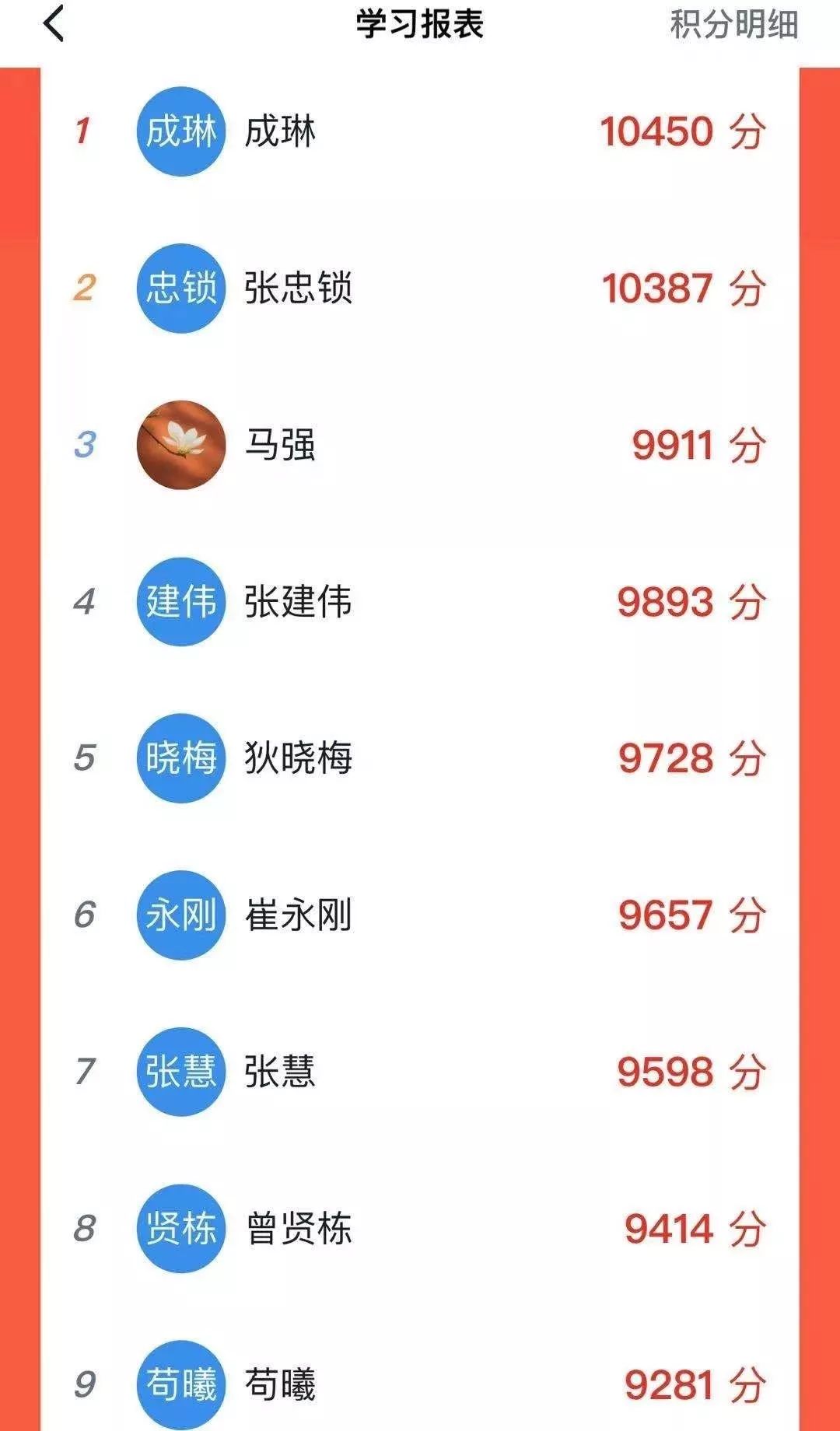This screenshot has width=840, height=1431.
Task: Tap 成琳's avatar at rank 1
Action: click(x=180, y=131)
